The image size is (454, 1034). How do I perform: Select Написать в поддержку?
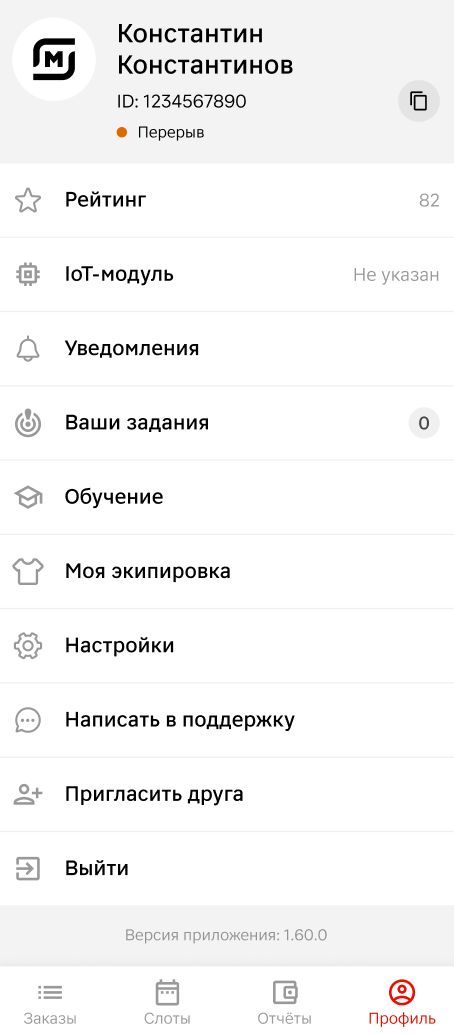click(x=227, y=720)
